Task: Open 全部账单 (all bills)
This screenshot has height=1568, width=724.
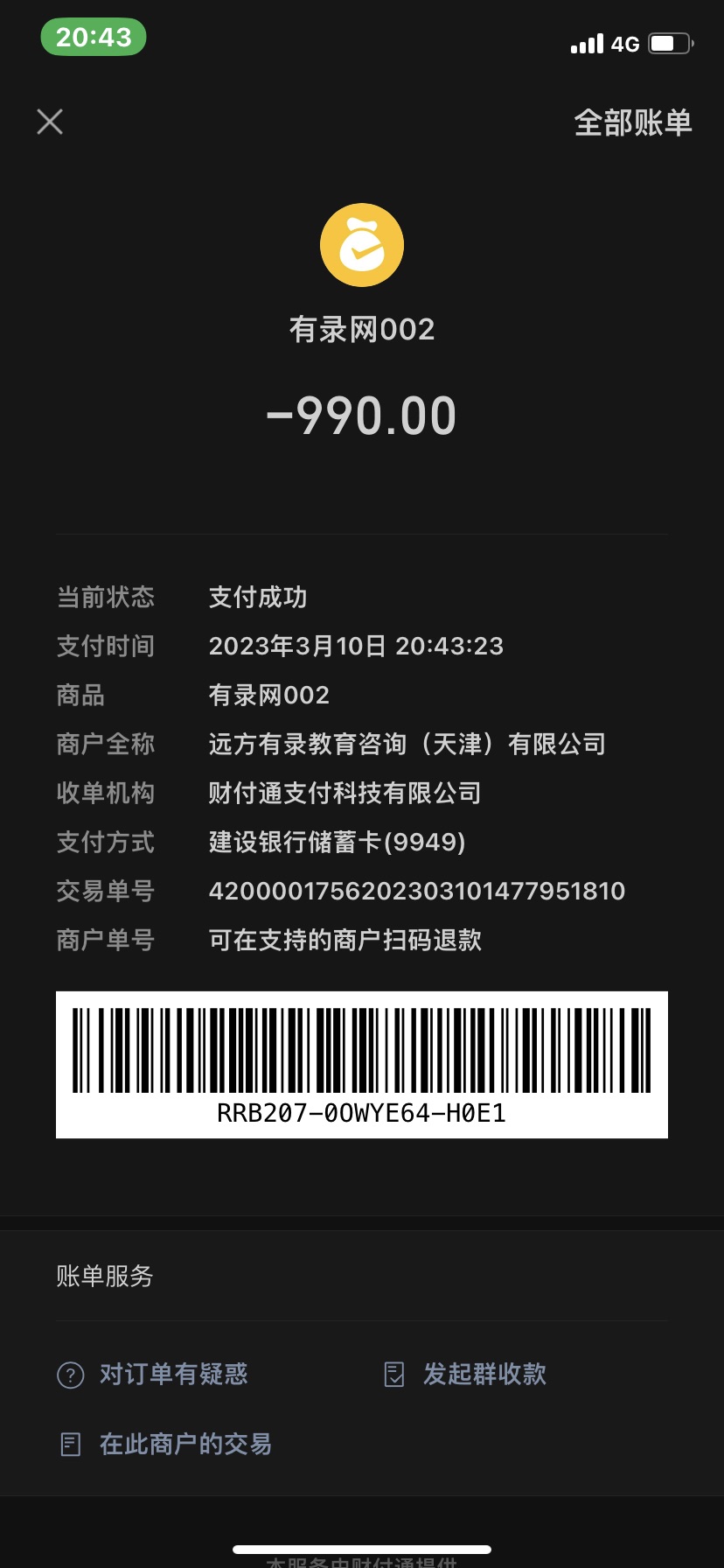Action: click(632, 122)
